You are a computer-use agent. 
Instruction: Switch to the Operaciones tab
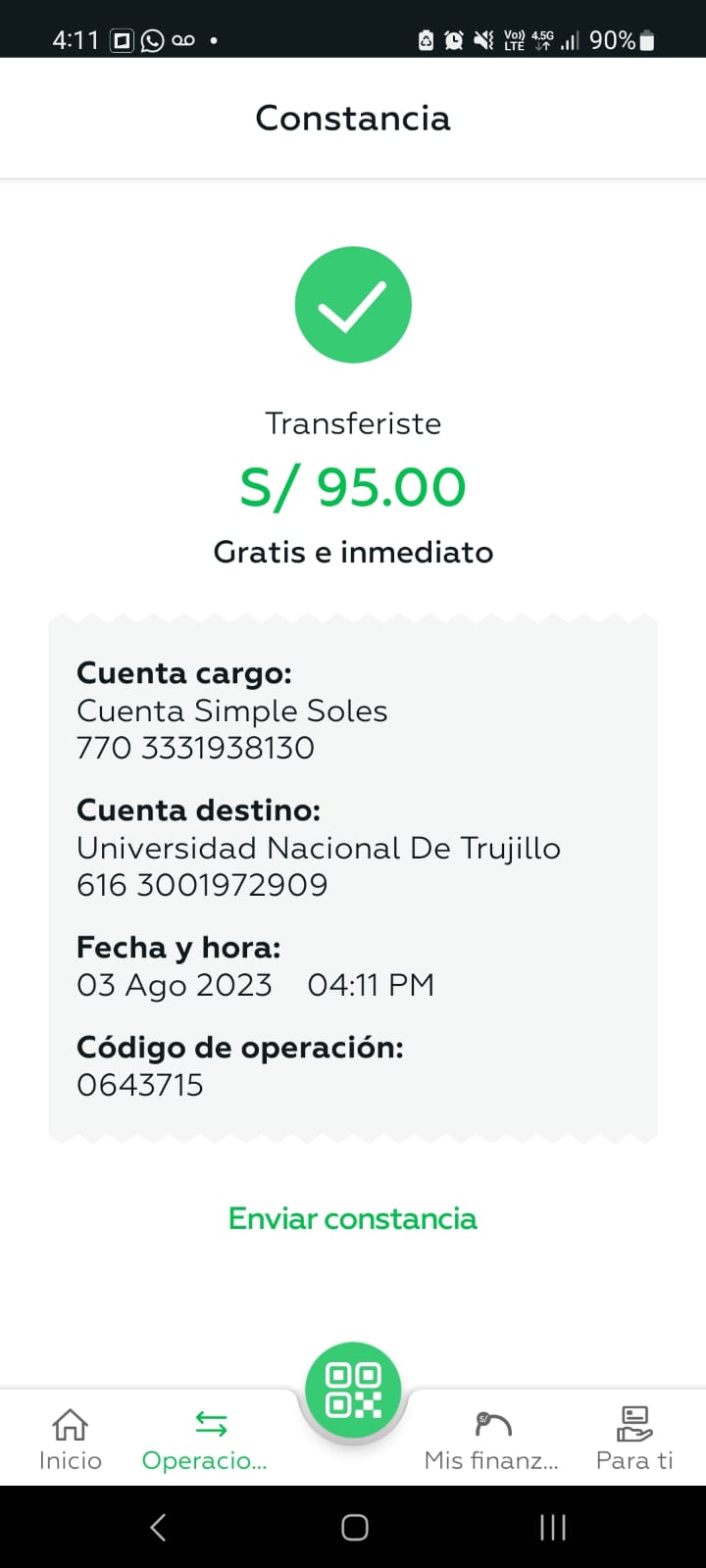tap(204, 1440)
